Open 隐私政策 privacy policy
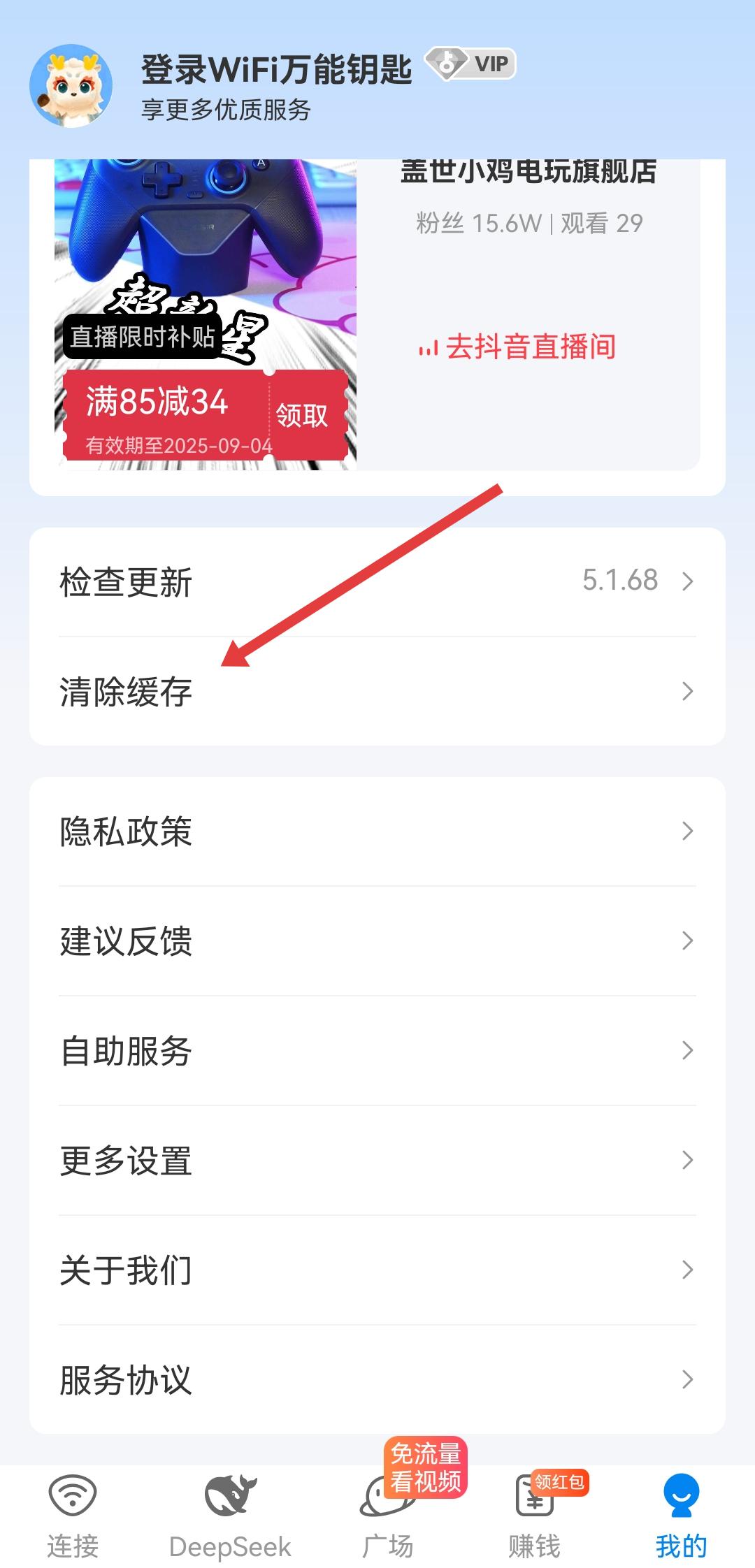755x1568 pixels. (x=377, y=832)
